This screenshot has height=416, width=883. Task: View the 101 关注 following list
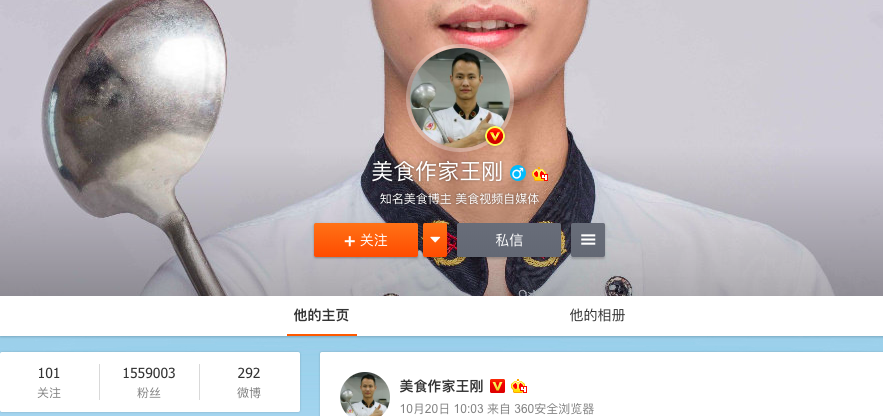coord(49,382)
